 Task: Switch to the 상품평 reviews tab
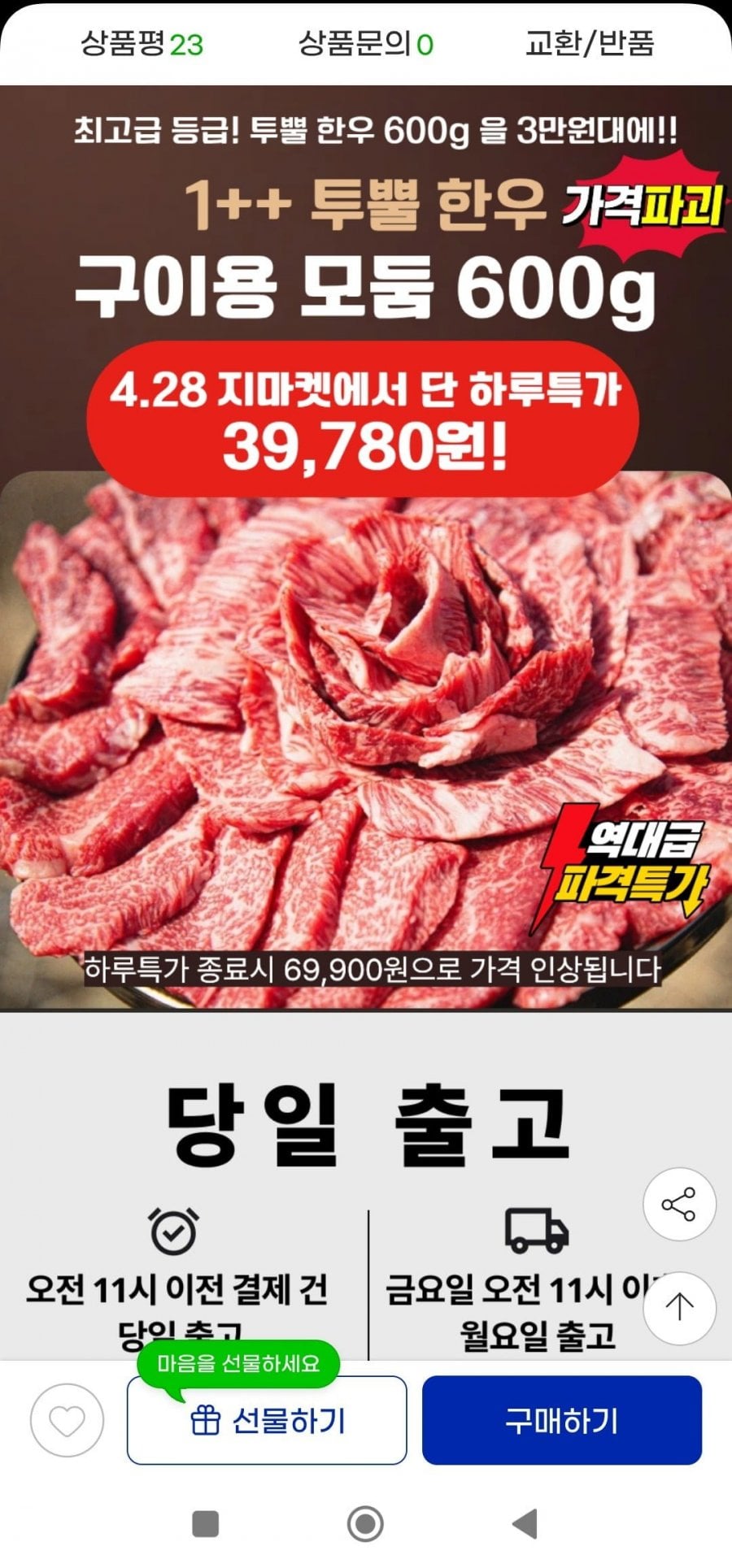(142, 43)
